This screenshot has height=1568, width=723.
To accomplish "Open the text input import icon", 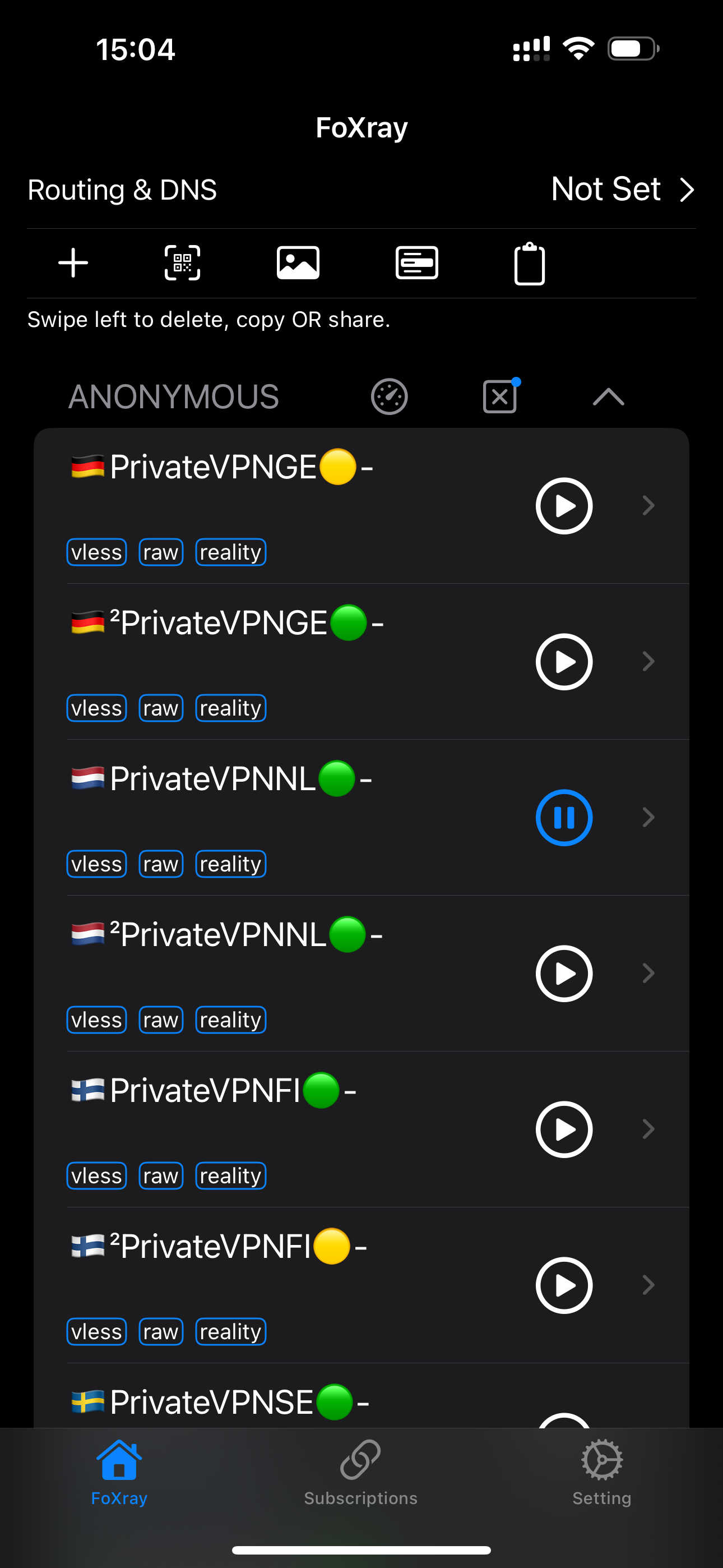I will (x=417, y=263).
